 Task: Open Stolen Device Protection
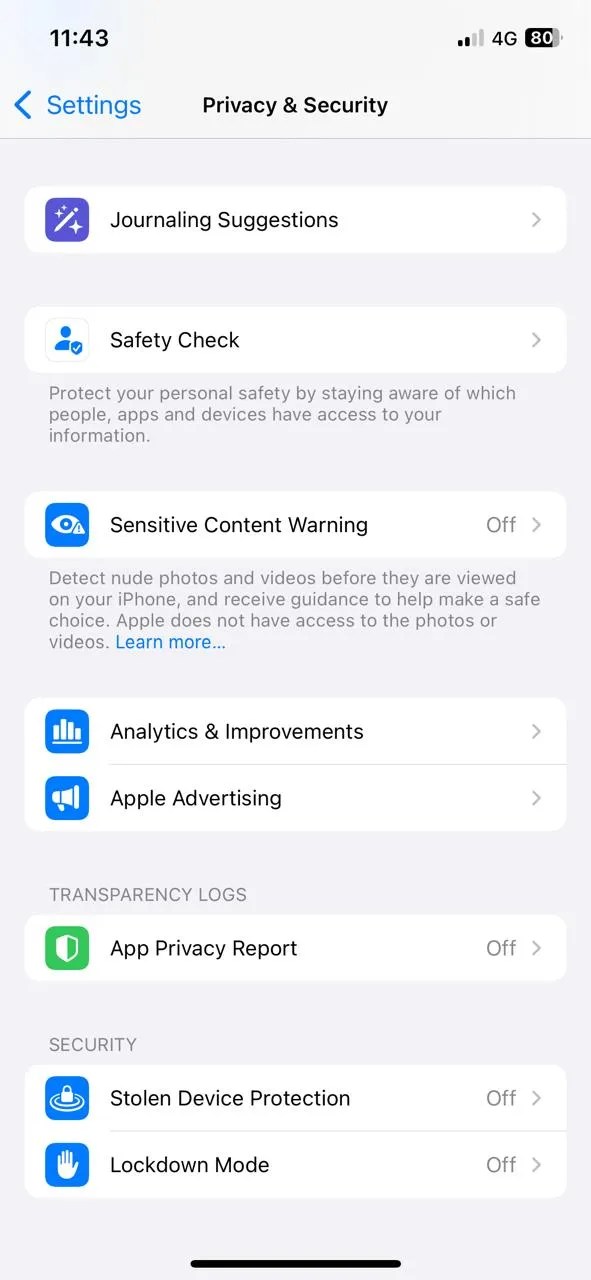[x=295, y=1098]
